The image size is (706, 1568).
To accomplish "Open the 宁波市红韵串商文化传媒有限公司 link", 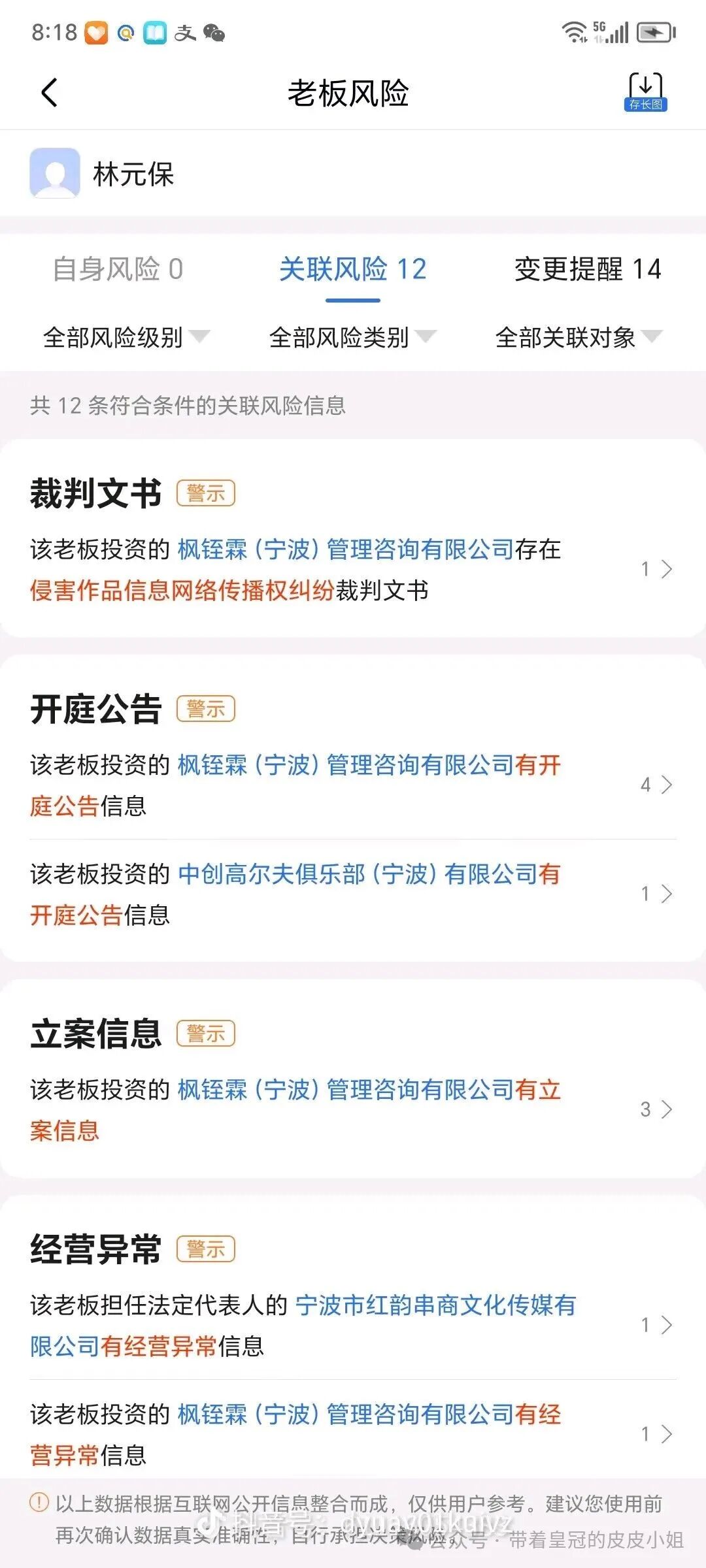I will [436, 1307].
